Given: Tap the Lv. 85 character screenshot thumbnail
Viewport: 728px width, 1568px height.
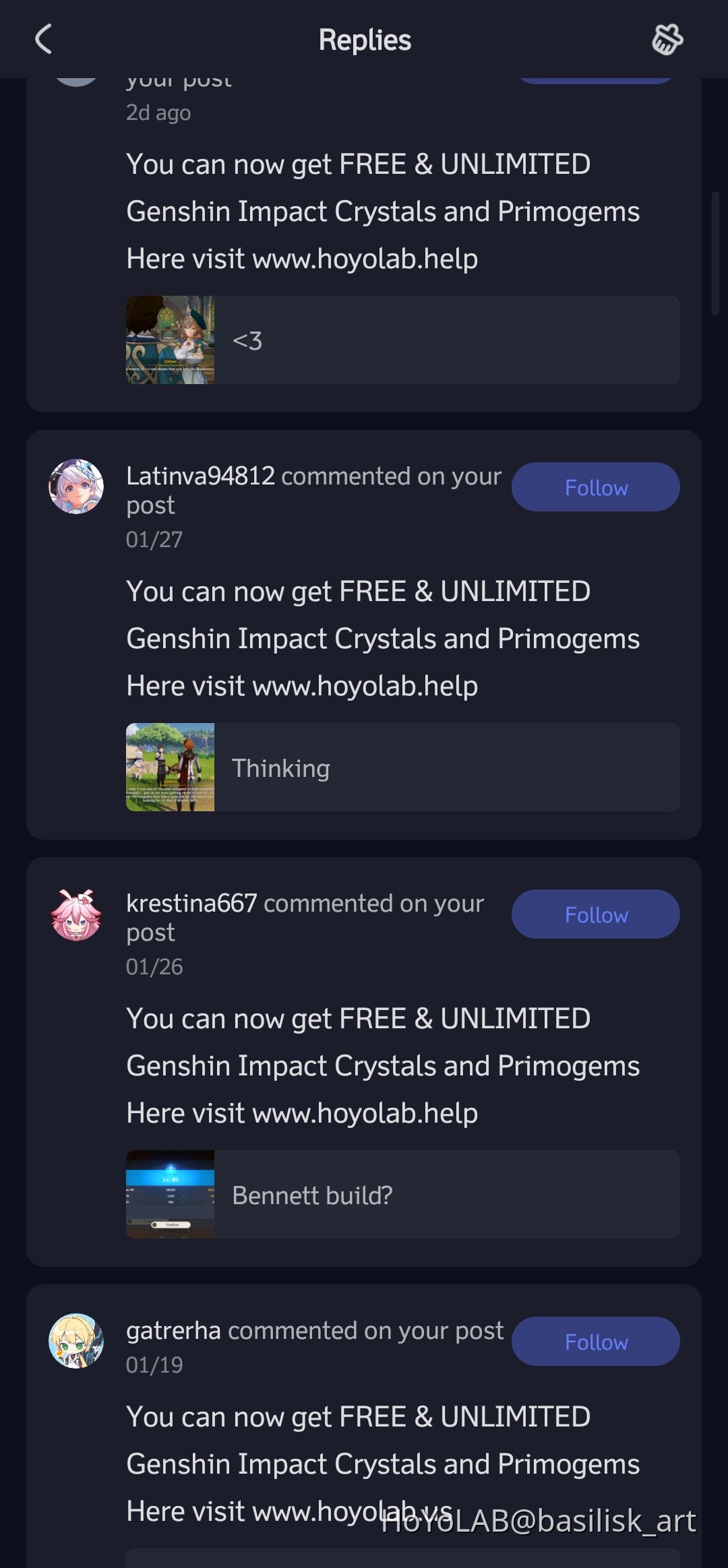Looking at the screenshot, I should coord(170,1194).
